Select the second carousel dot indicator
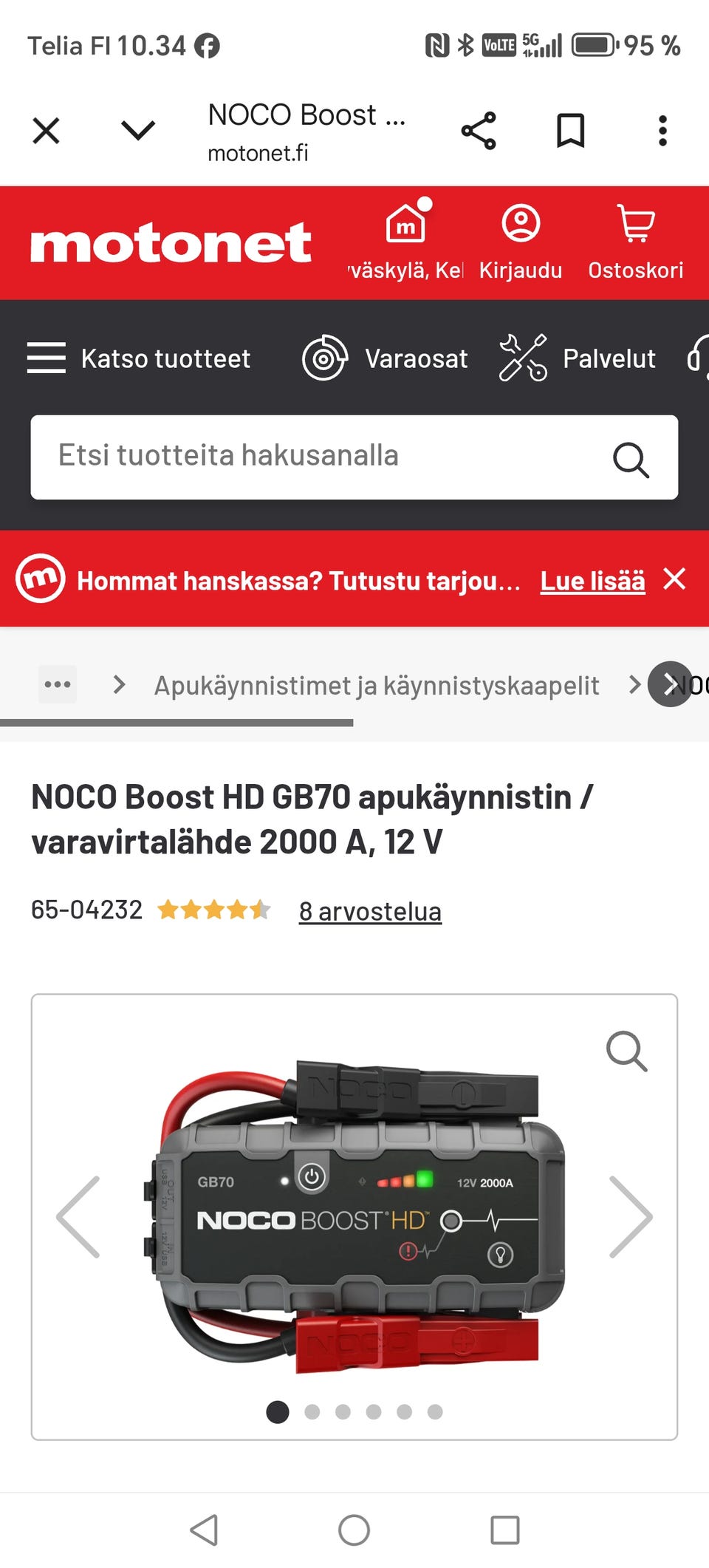This screenshot has width=709, height=1568. pos(311,1413)
